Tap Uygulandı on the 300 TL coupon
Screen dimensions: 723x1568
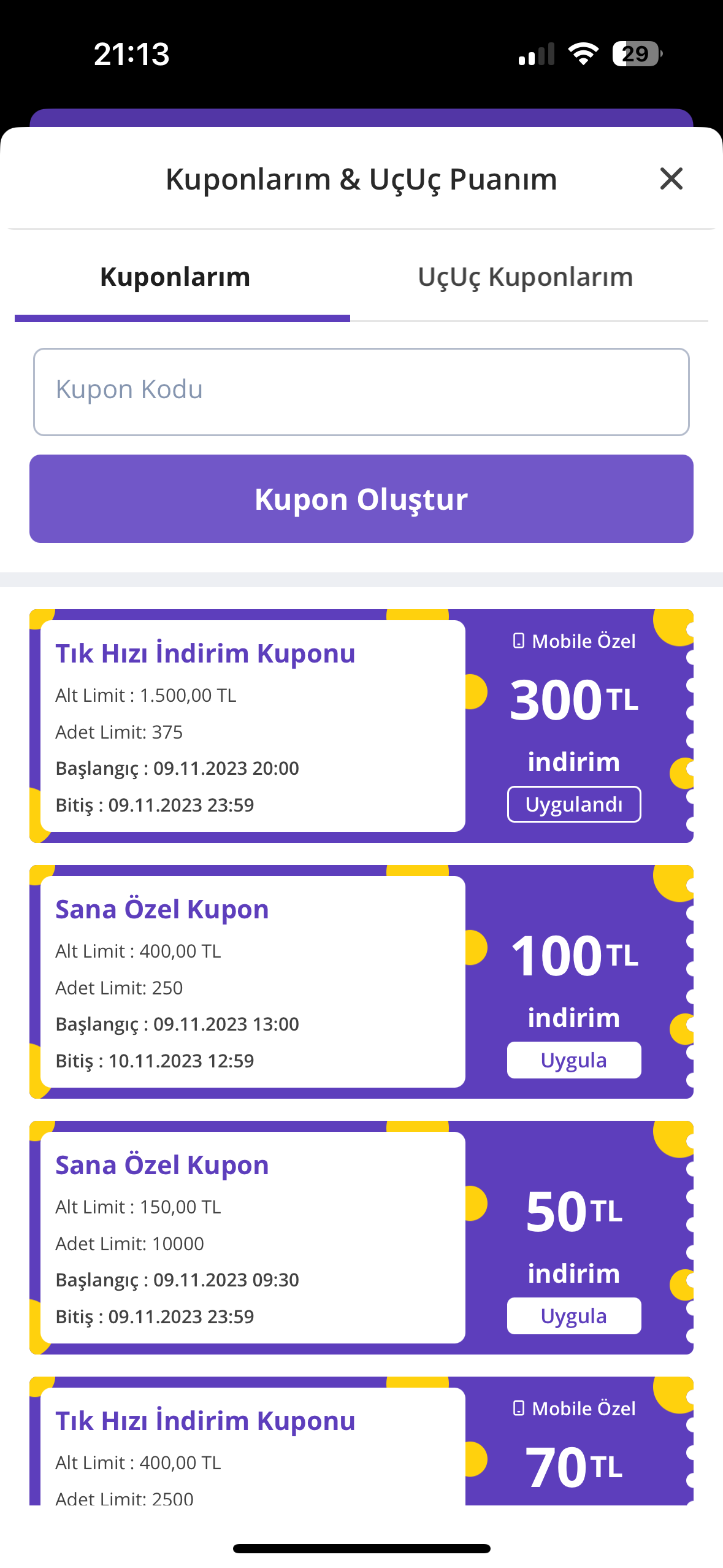[x=573, y=804]
